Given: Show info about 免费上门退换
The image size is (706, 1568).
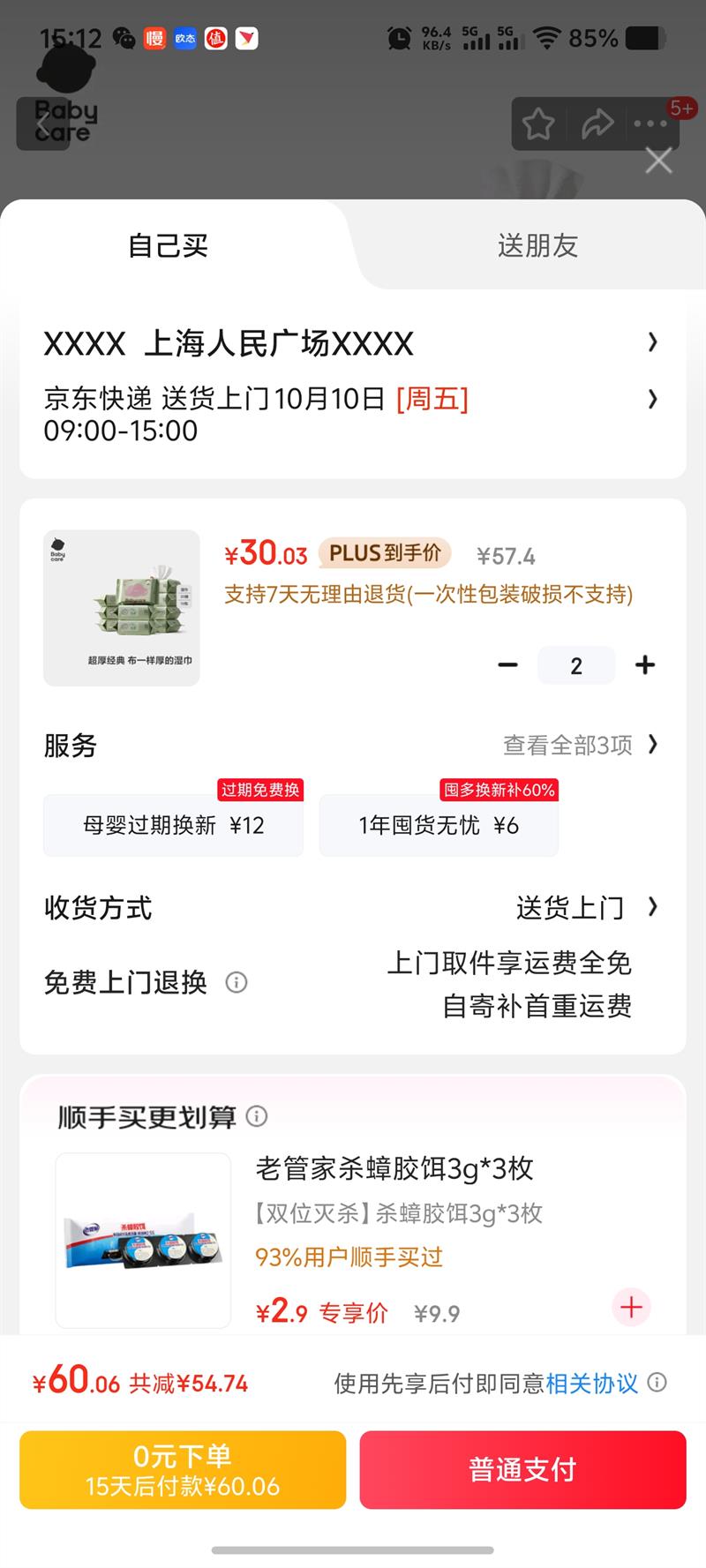Looking at the screenshot, I should pos(237,982).
